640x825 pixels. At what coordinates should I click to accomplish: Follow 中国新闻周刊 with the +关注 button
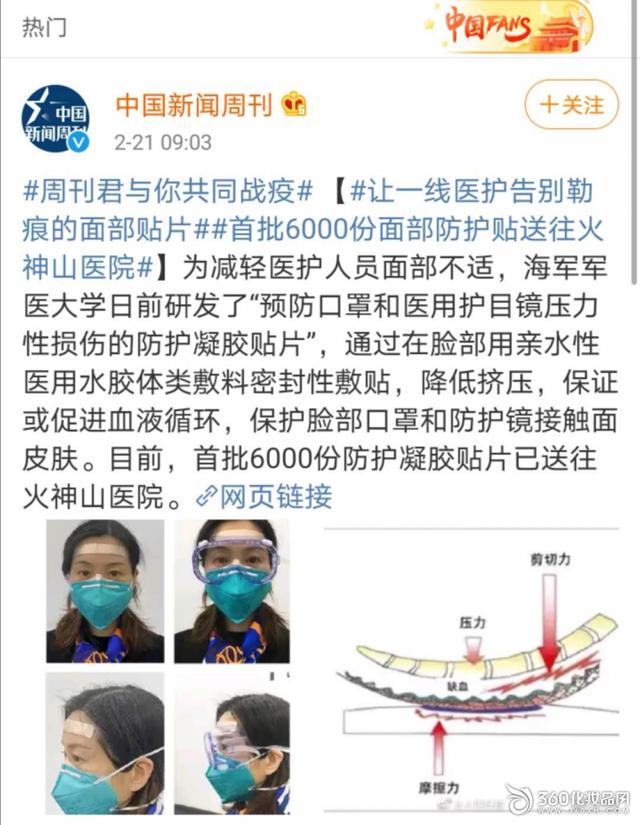(x=572, y=104)
